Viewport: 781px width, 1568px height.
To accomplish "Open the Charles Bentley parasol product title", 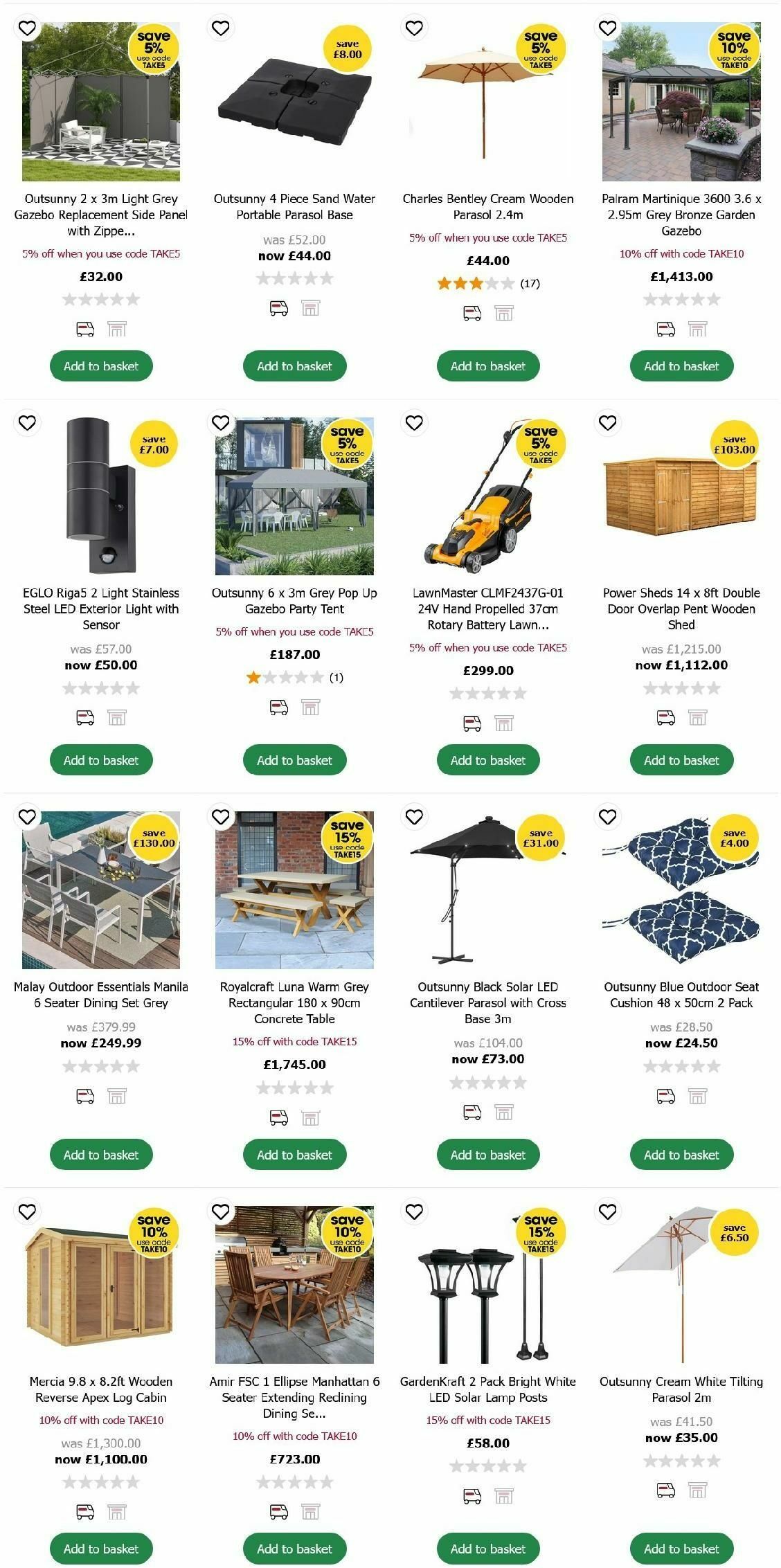I will pyautogui.click(x=488, y=206).
